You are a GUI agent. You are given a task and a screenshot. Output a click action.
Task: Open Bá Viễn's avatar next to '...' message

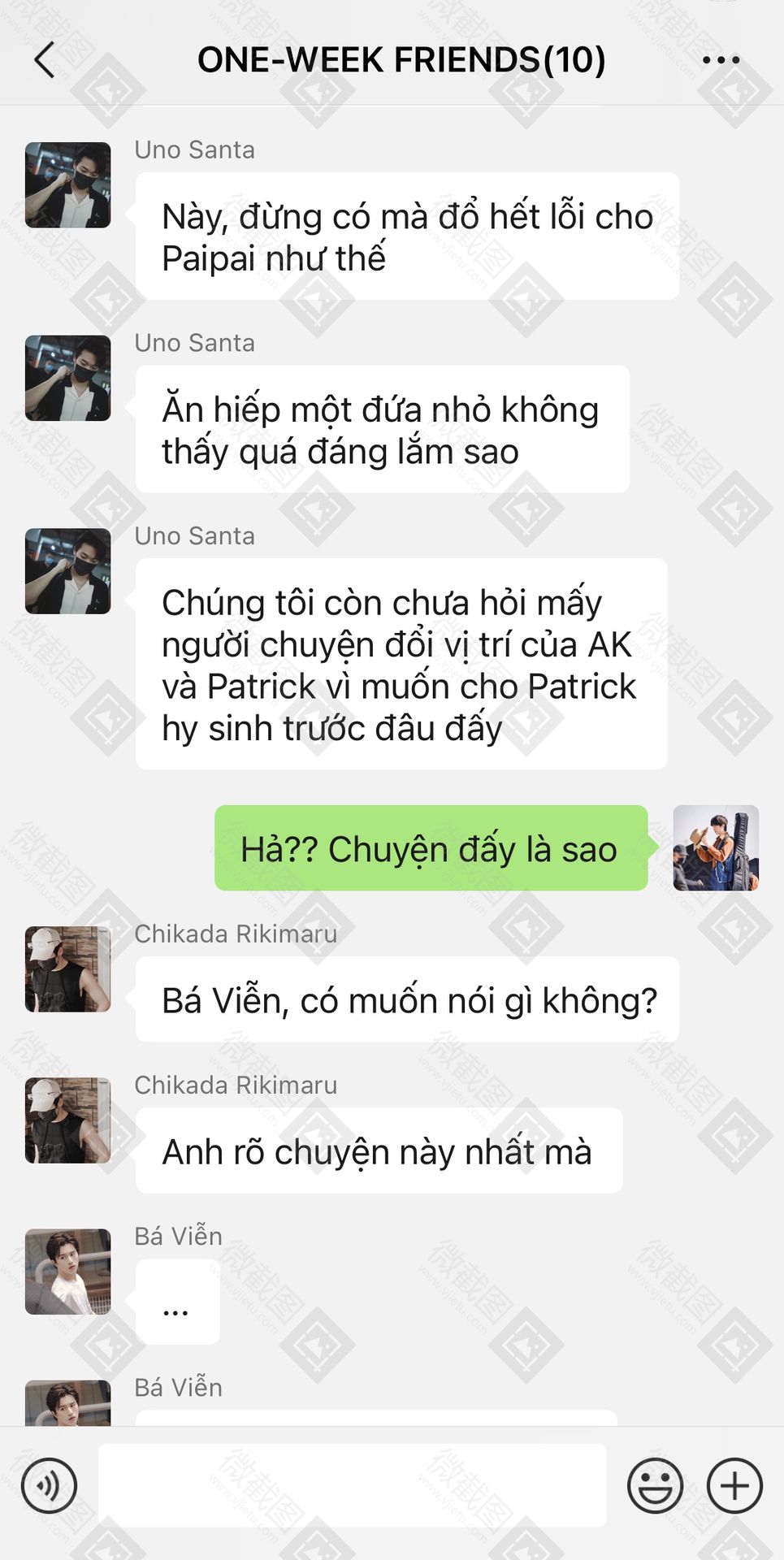[68, 1272]
